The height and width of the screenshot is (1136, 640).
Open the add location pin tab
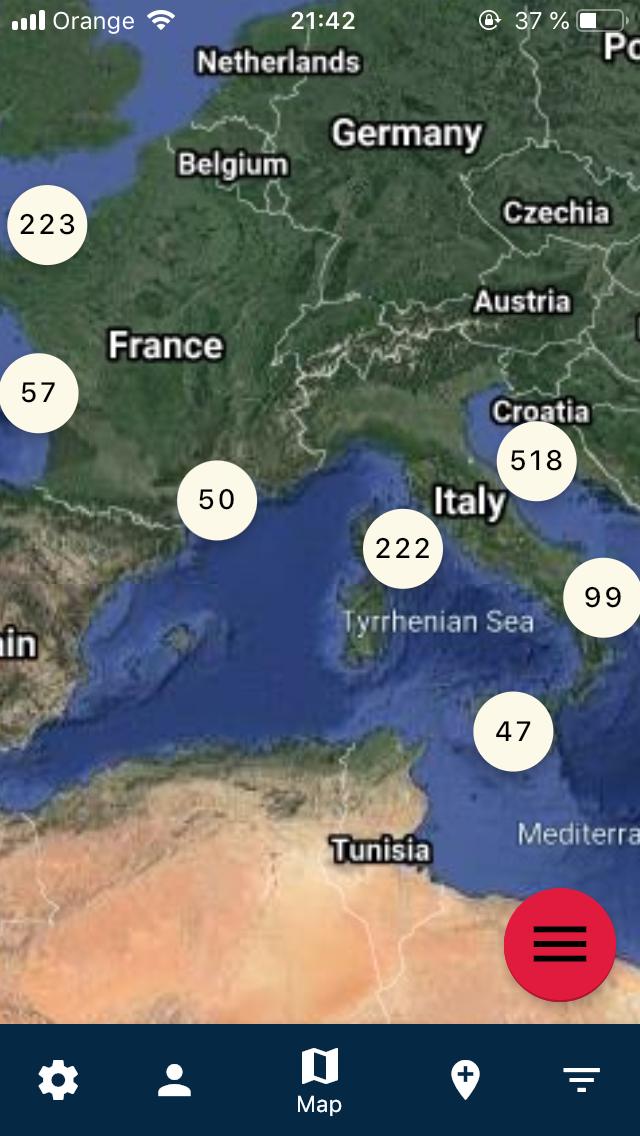coord(465,1080)
